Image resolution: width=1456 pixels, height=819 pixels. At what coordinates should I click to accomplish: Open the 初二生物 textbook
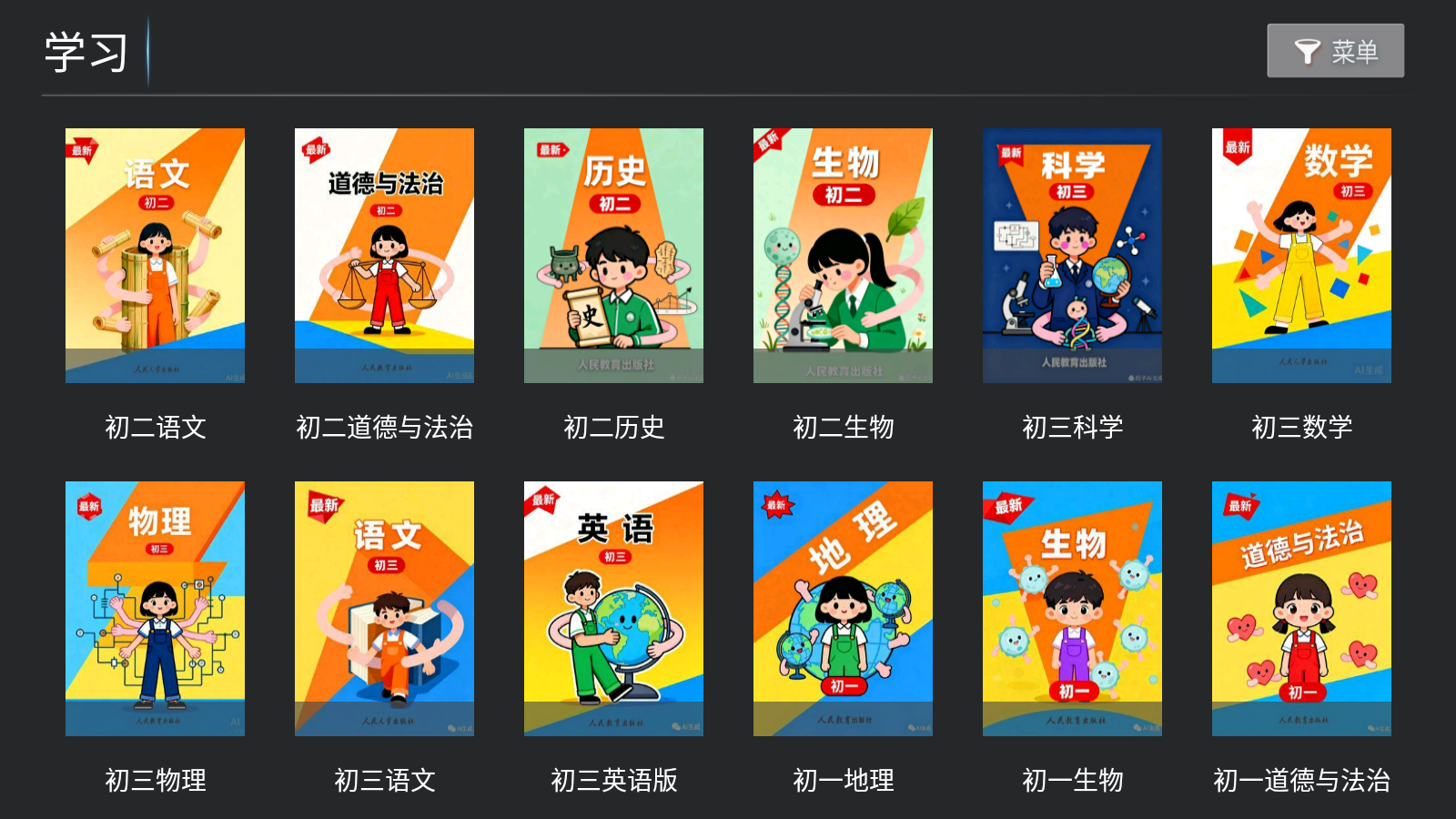pyautogui.click(x=843, y=255)
